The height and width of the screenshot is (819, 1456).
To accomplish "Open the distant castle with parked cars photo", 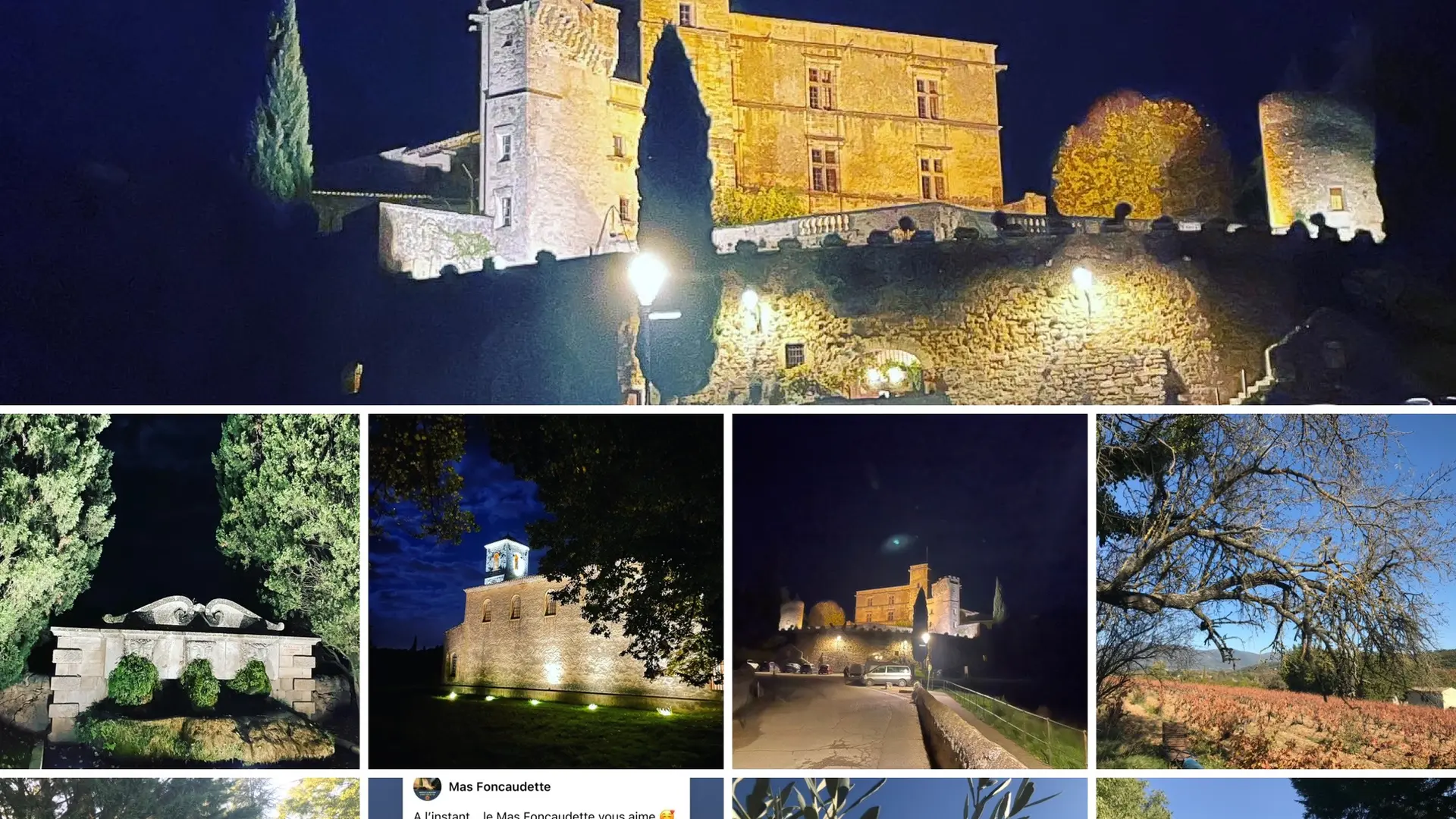I will (909, 591).
